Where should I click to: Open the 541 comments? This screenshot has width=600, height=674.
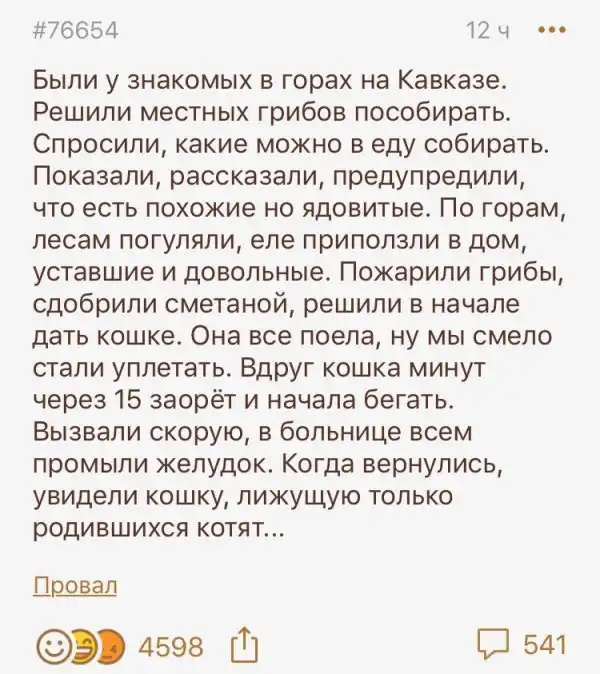[x=522, y=642]
